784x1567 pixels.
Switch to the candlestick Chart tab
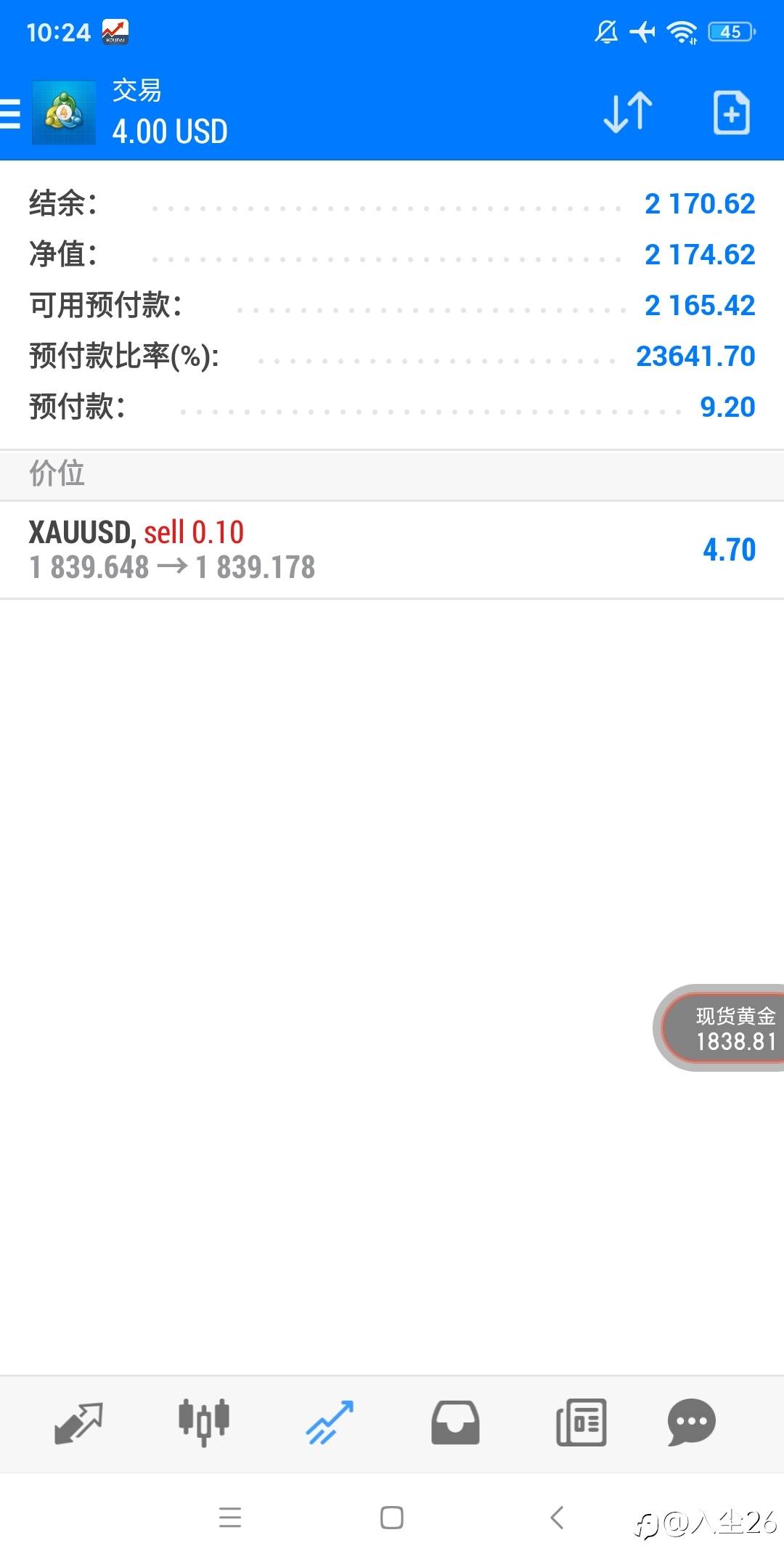tap(204, 1423)
